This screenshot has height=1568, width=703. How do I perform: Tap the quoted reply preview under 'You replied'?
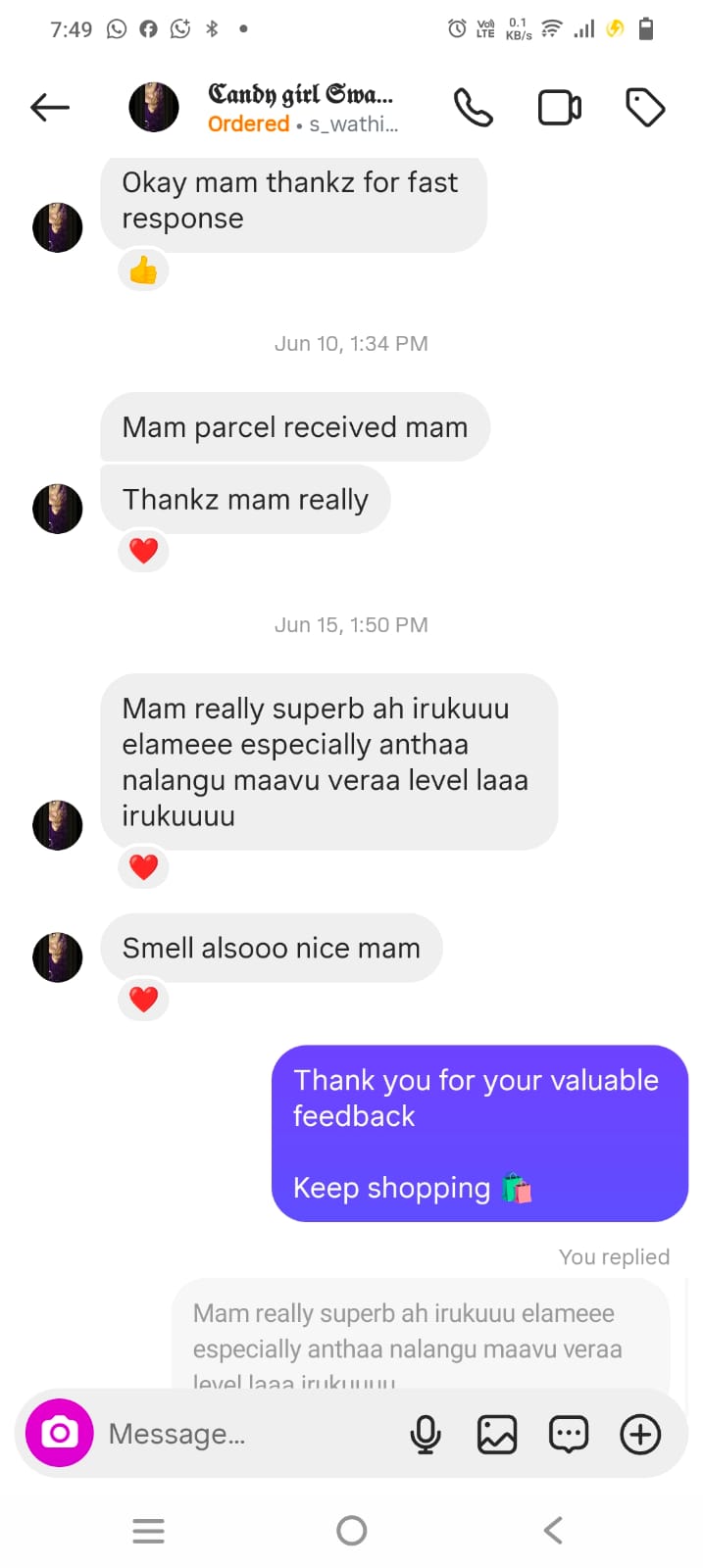pos(421,1334)
